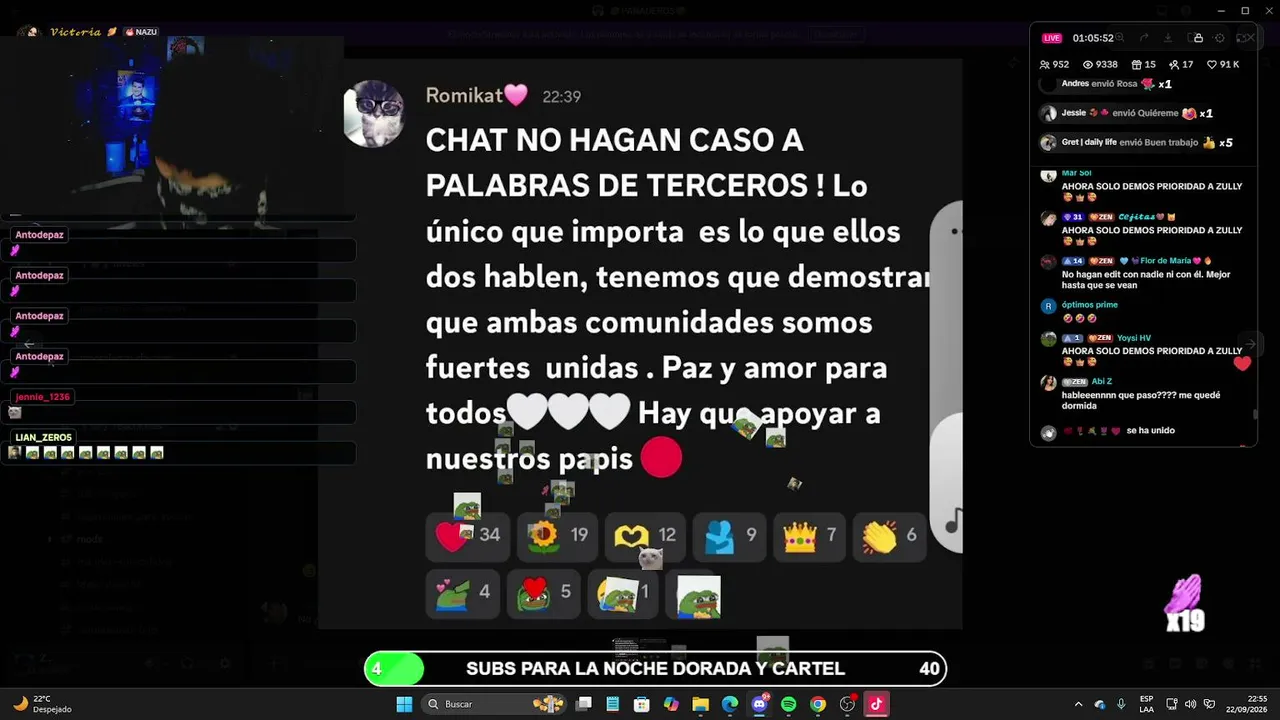Open Copilot from the taskbar
This screenshot has width=1280, height=720.
click(671, 704)
